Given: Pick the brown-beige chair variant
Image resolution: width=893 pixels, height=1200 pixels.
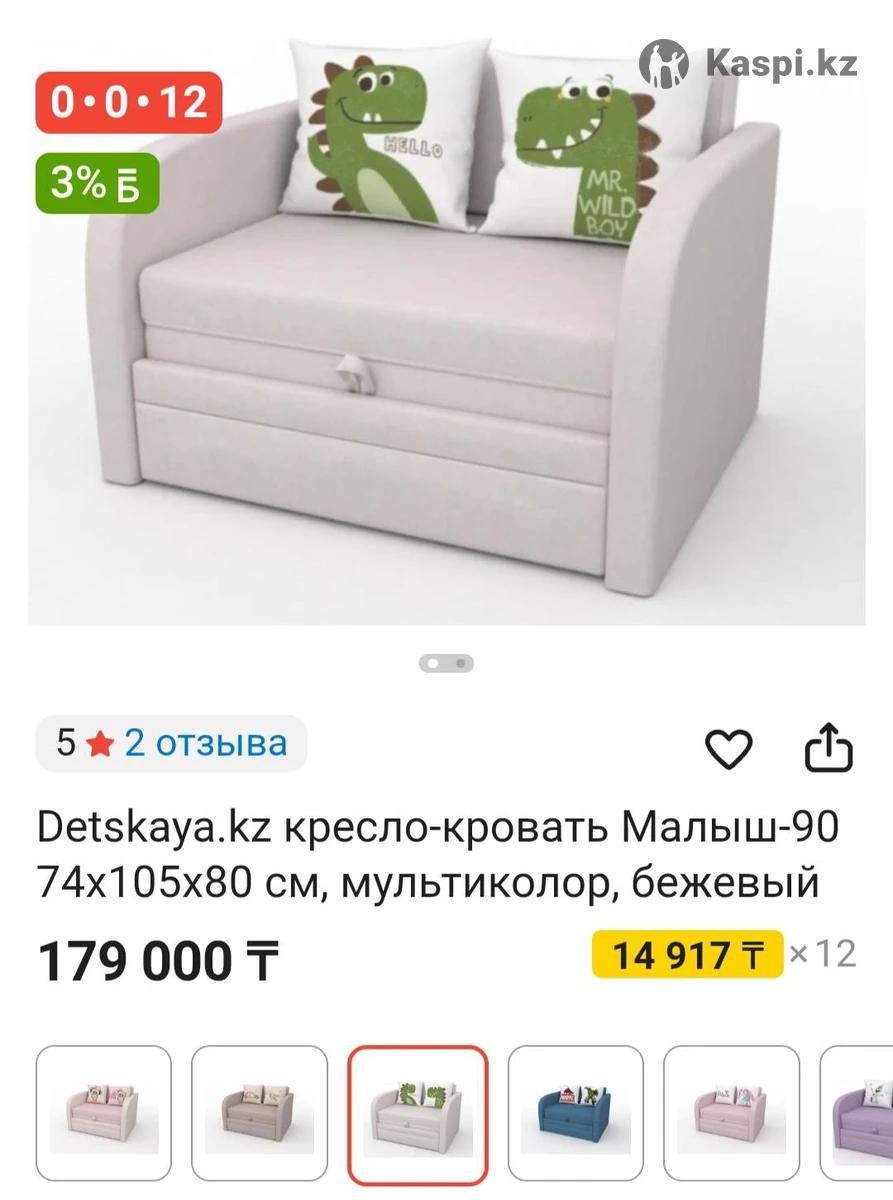Looking at the screenshot, I should [259, 1115].
